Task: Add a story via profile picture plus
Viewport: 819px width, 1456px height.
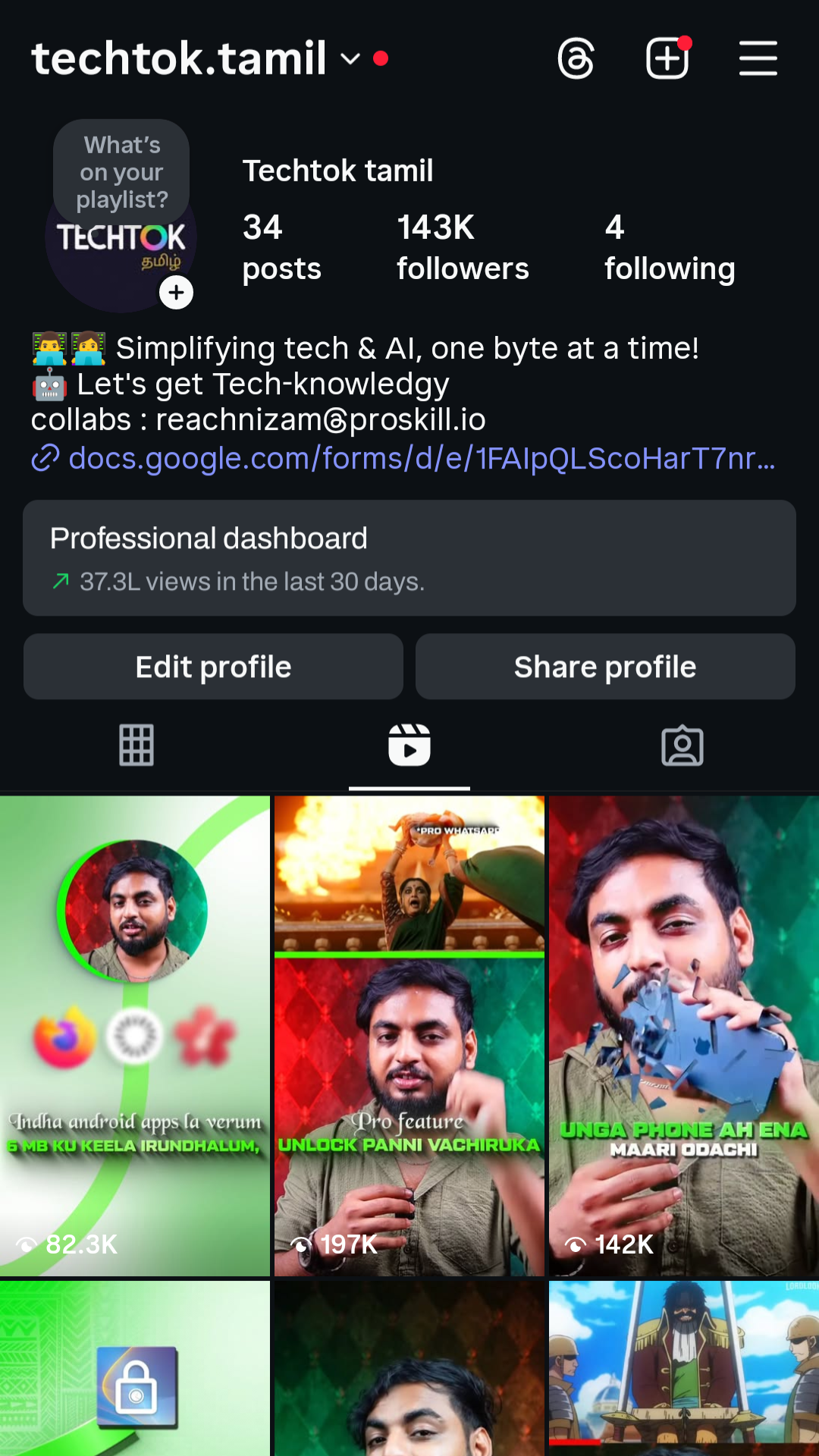Action: point(177,293)
